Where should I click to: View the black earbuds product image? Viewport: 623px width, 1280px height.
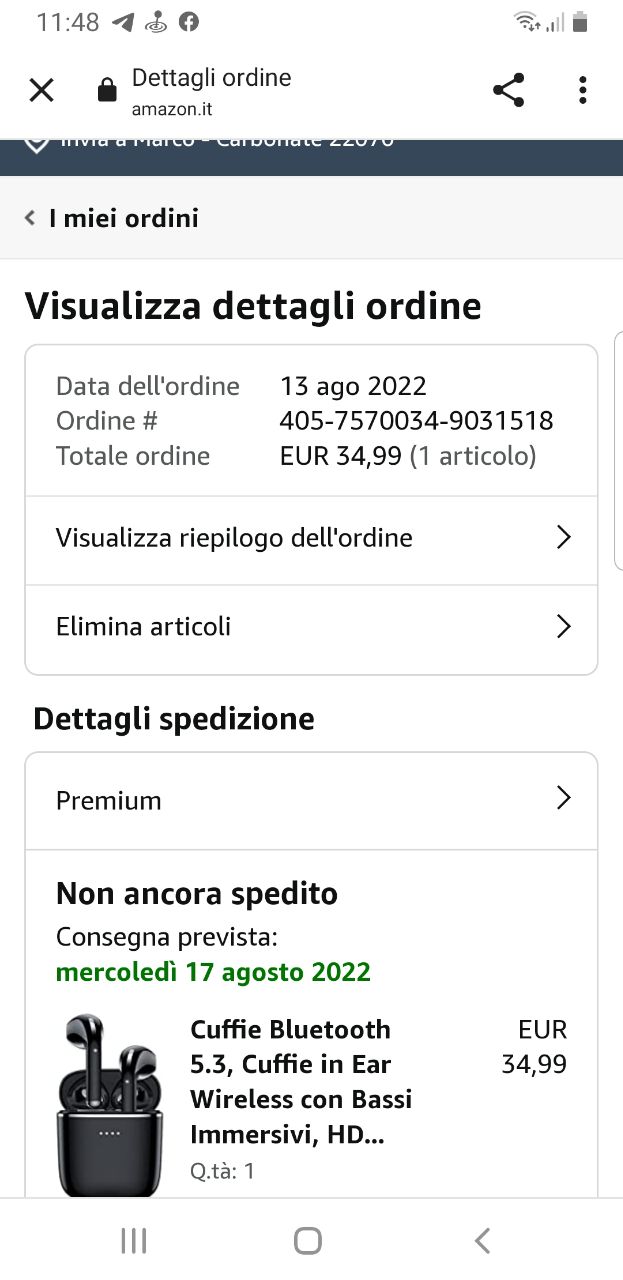click(110, 1105)
